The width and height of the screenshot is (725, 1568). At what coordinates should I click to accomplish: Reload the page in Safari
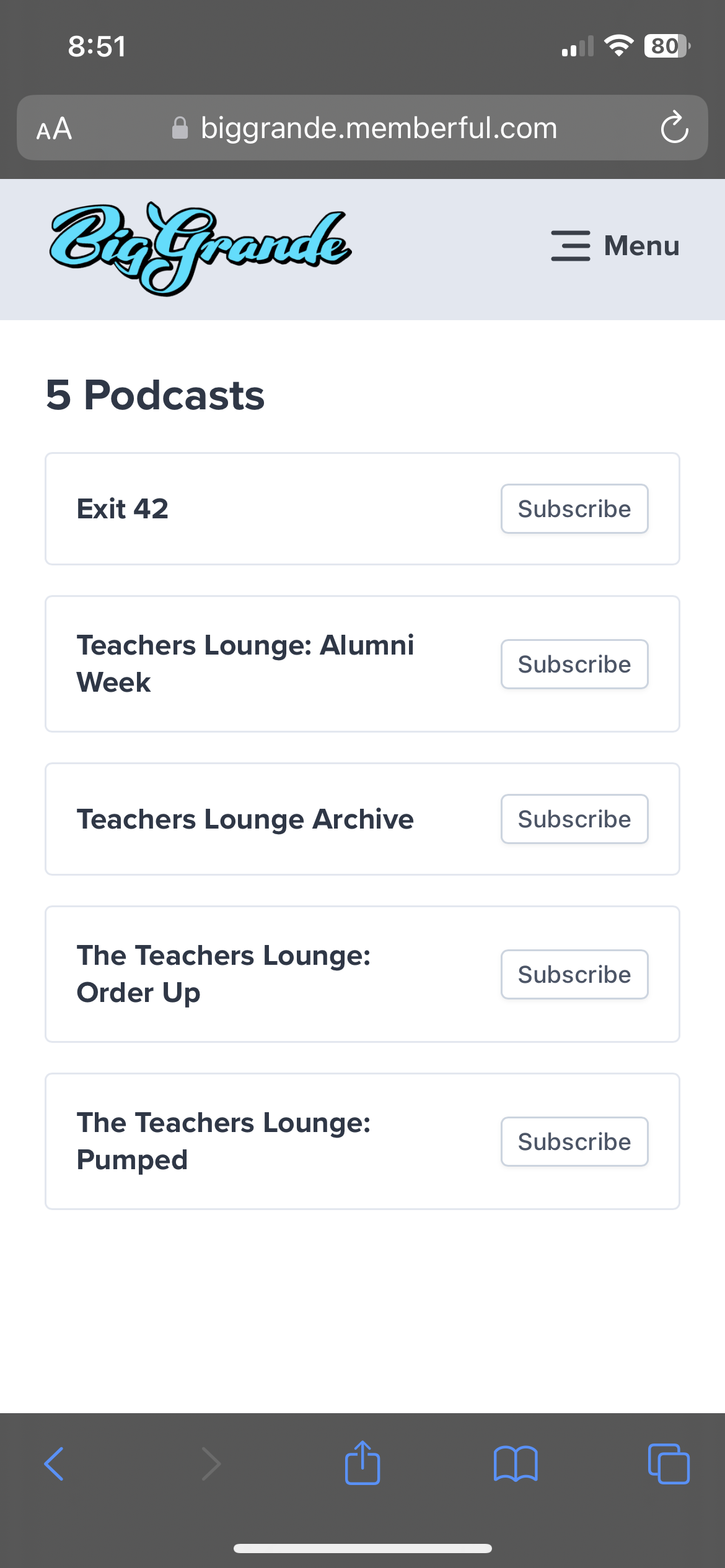click(x=674, y=128)
